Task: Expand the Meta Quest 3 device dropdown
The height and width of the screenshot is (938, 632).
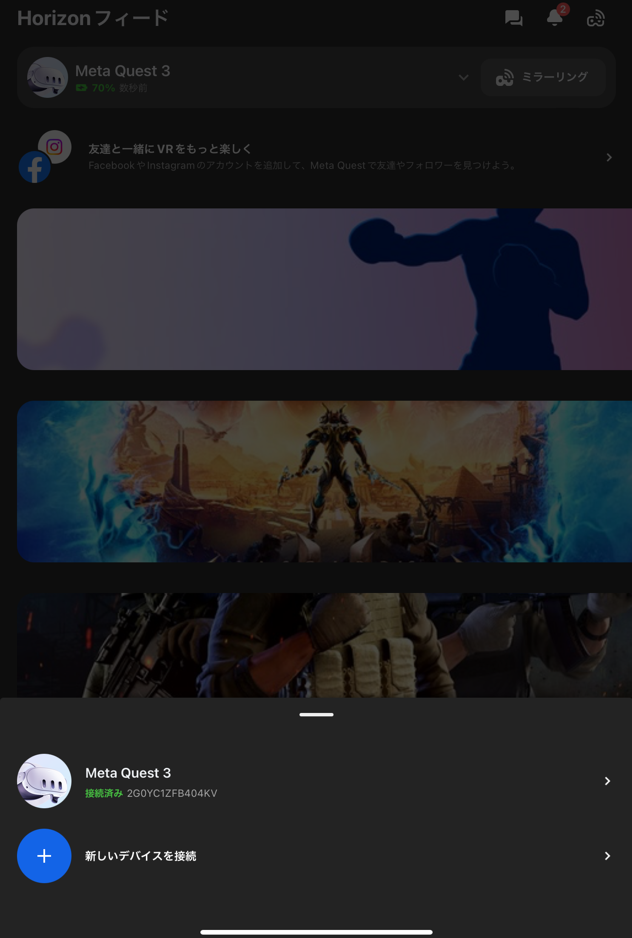Action: tap(463, 77)
